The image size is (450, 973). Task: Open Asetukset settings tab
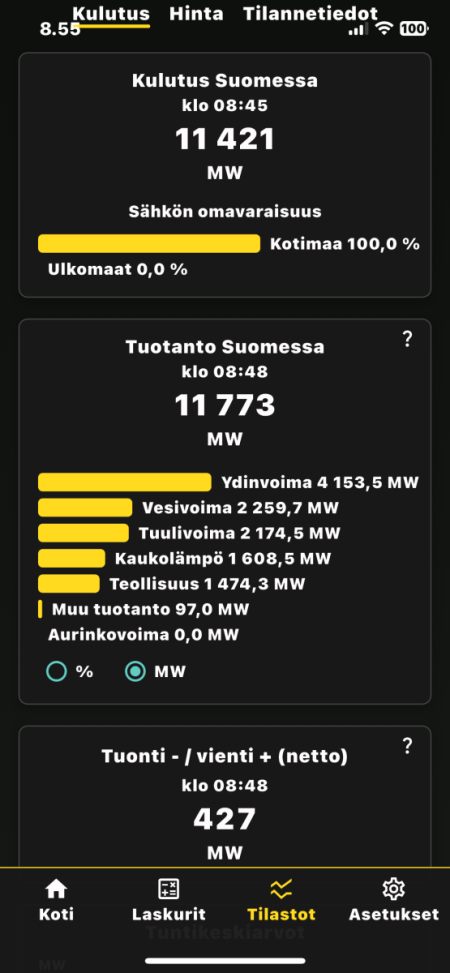pyautogui.click(x=394, y=900)
